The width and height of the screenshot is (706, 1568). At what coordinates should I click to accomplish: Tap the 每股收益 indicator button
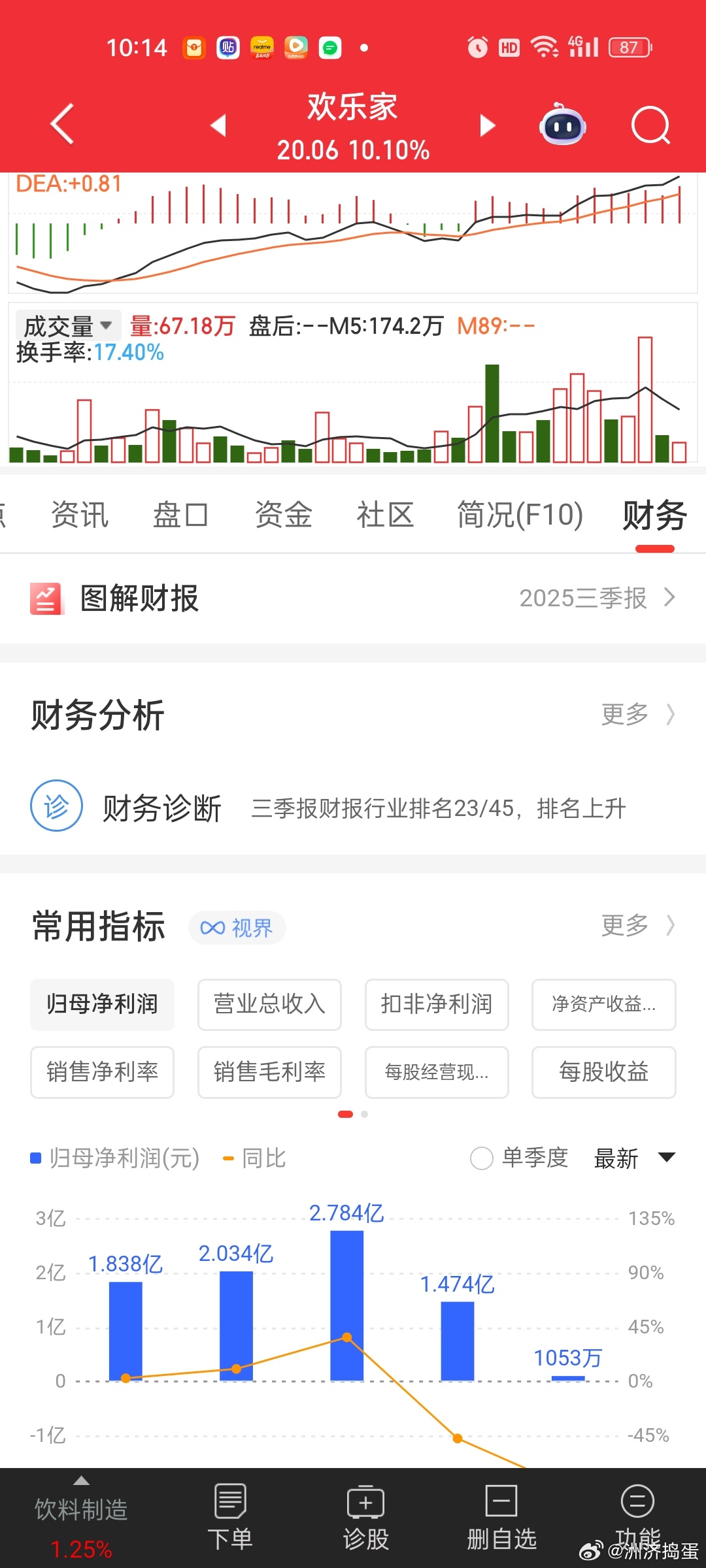[x=603, y=1072]
